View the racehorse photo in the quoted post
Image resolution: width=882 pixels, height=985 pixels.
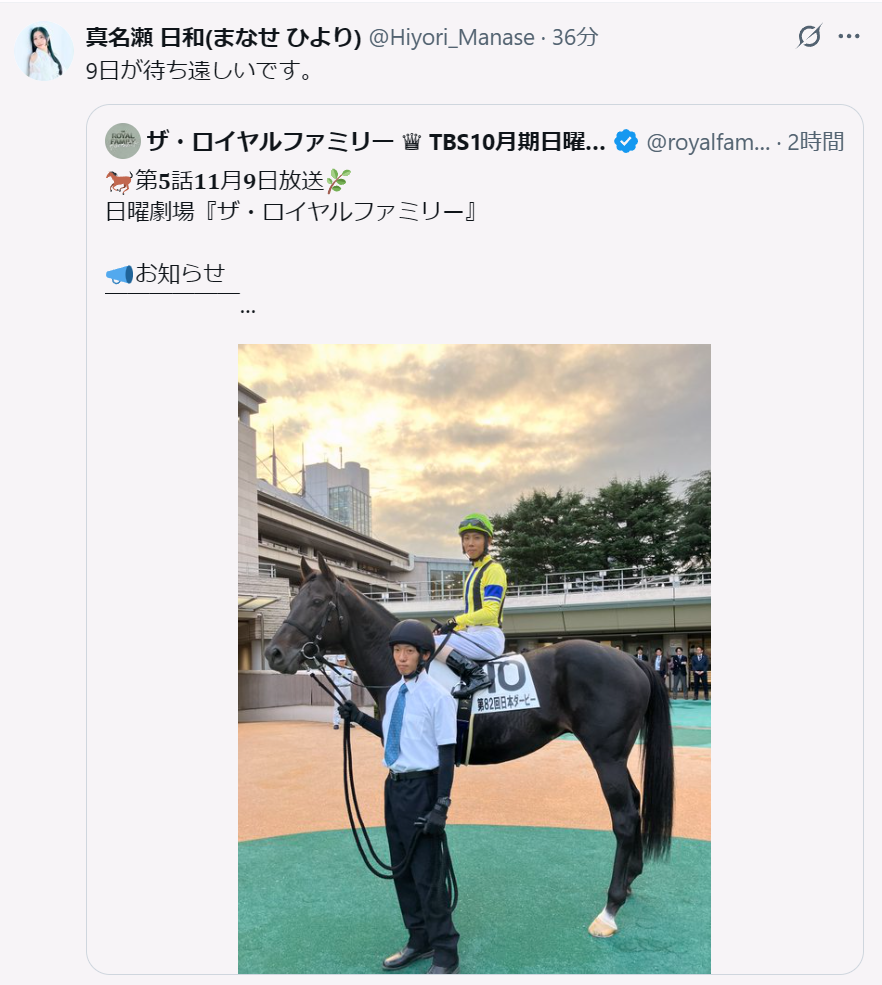[474, 658]
